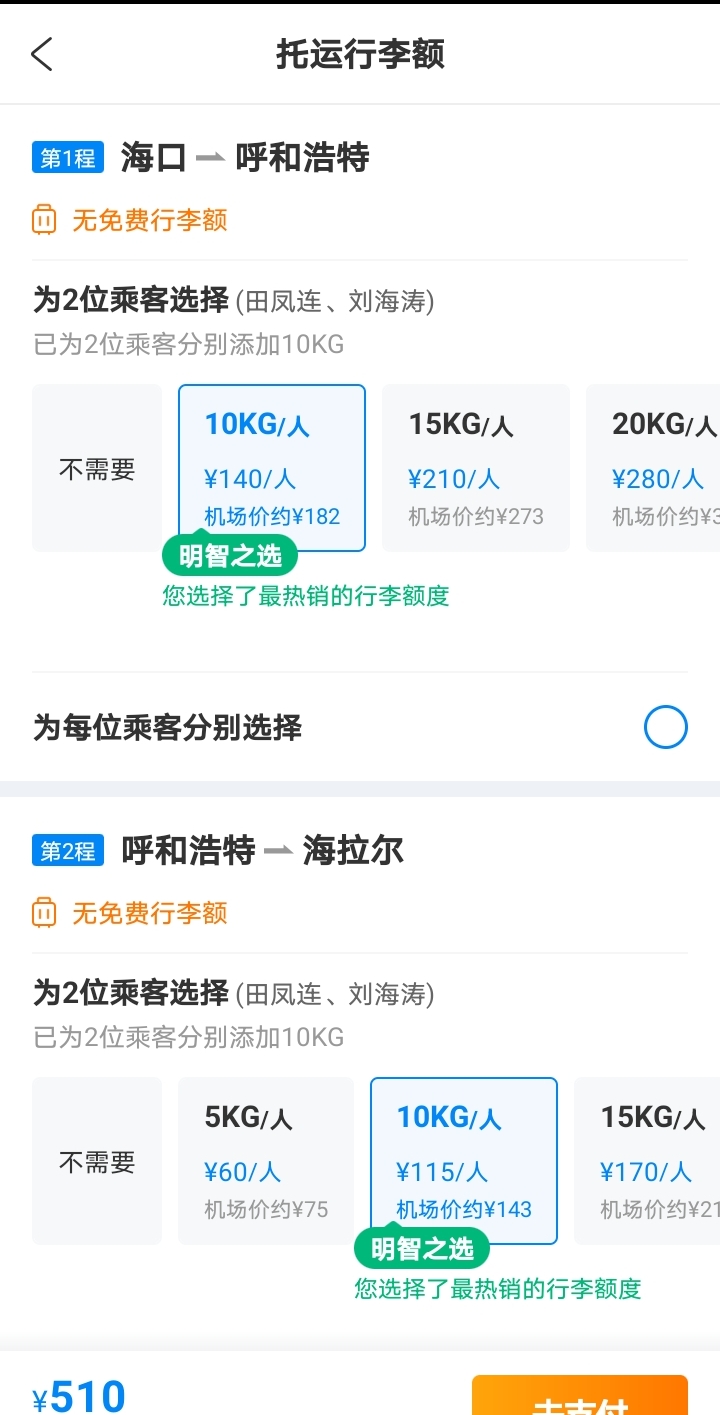Enable 为每位乘客分别选择 radio circle

tap(666, 727)
